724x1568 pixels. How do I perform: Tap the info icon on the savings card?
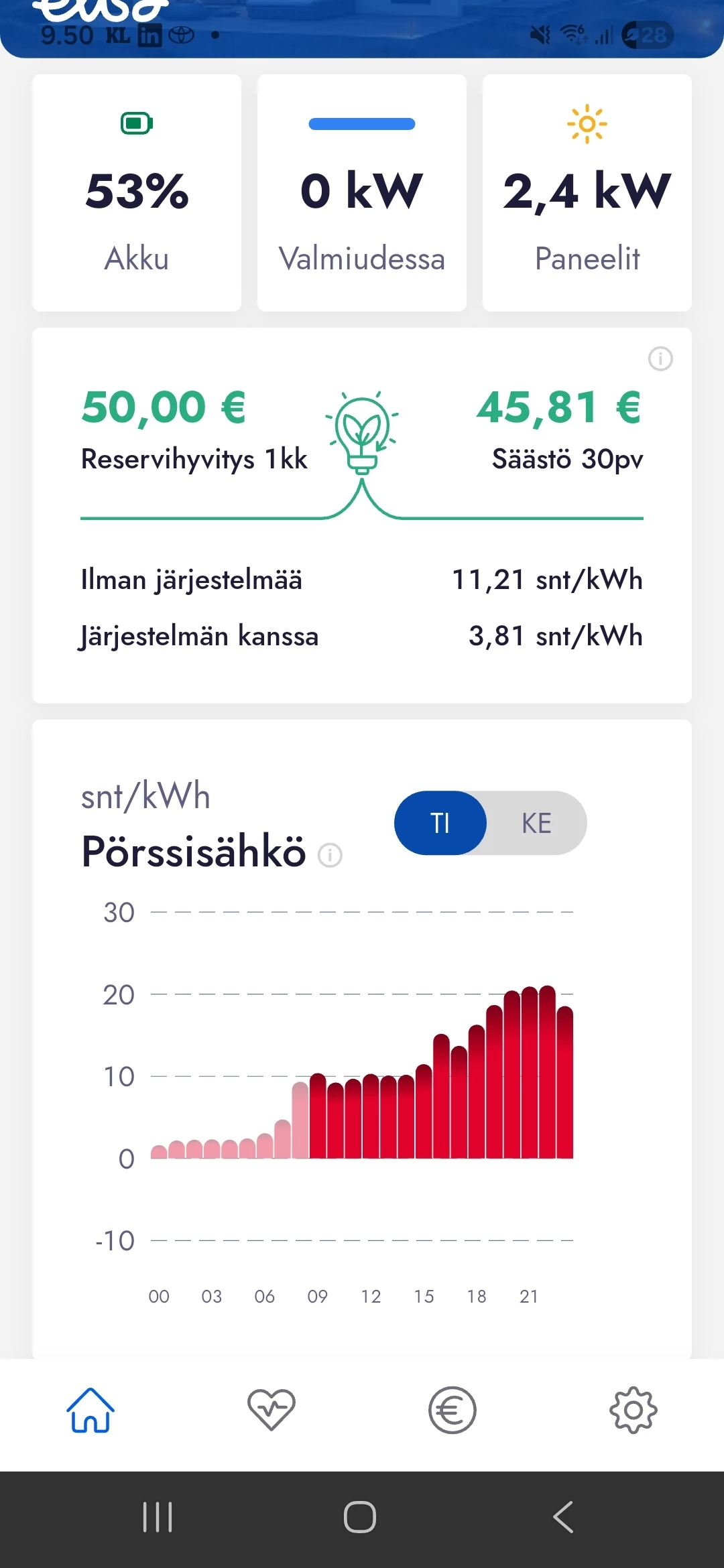coord(660,358)
